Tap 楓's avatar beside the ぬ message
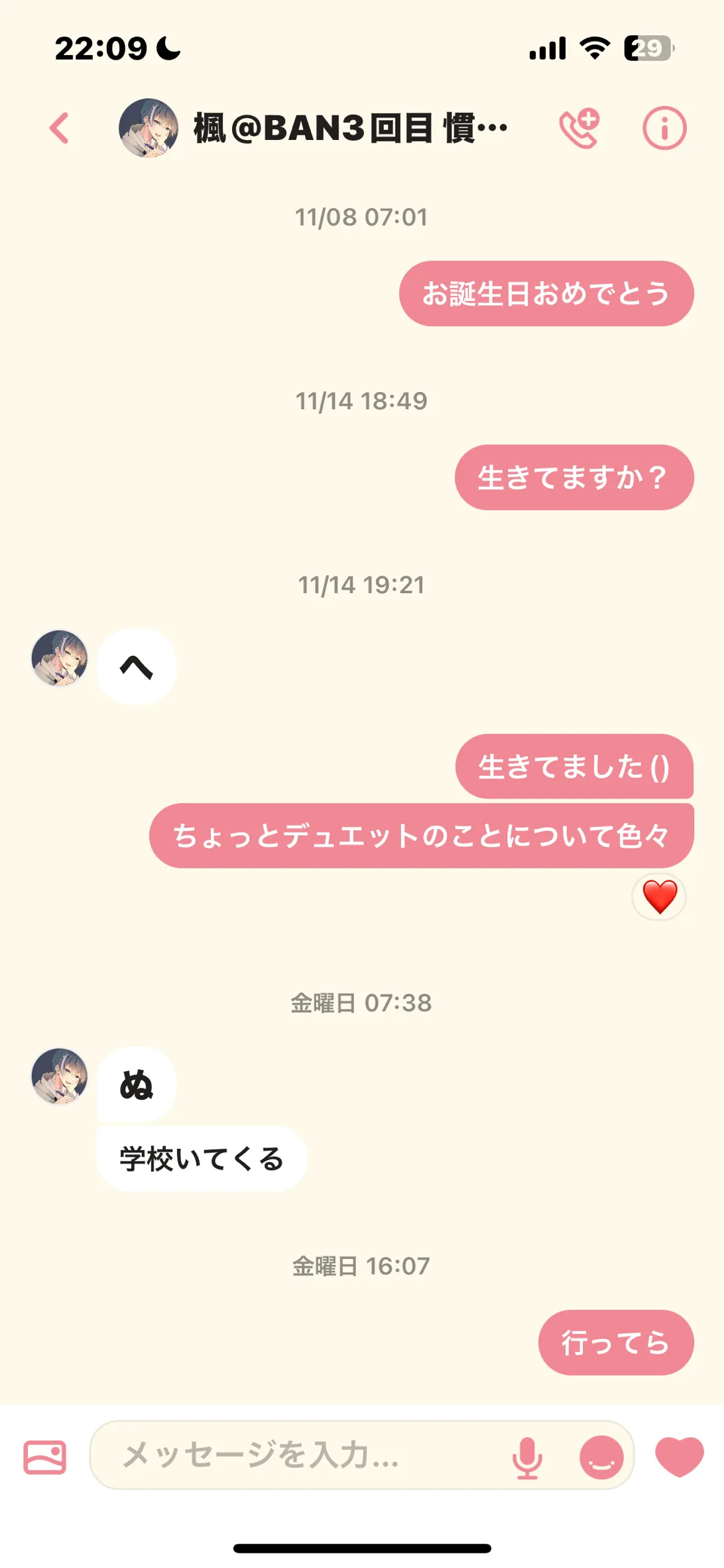Viewport: 724px width, 1568px height. 60,1076
